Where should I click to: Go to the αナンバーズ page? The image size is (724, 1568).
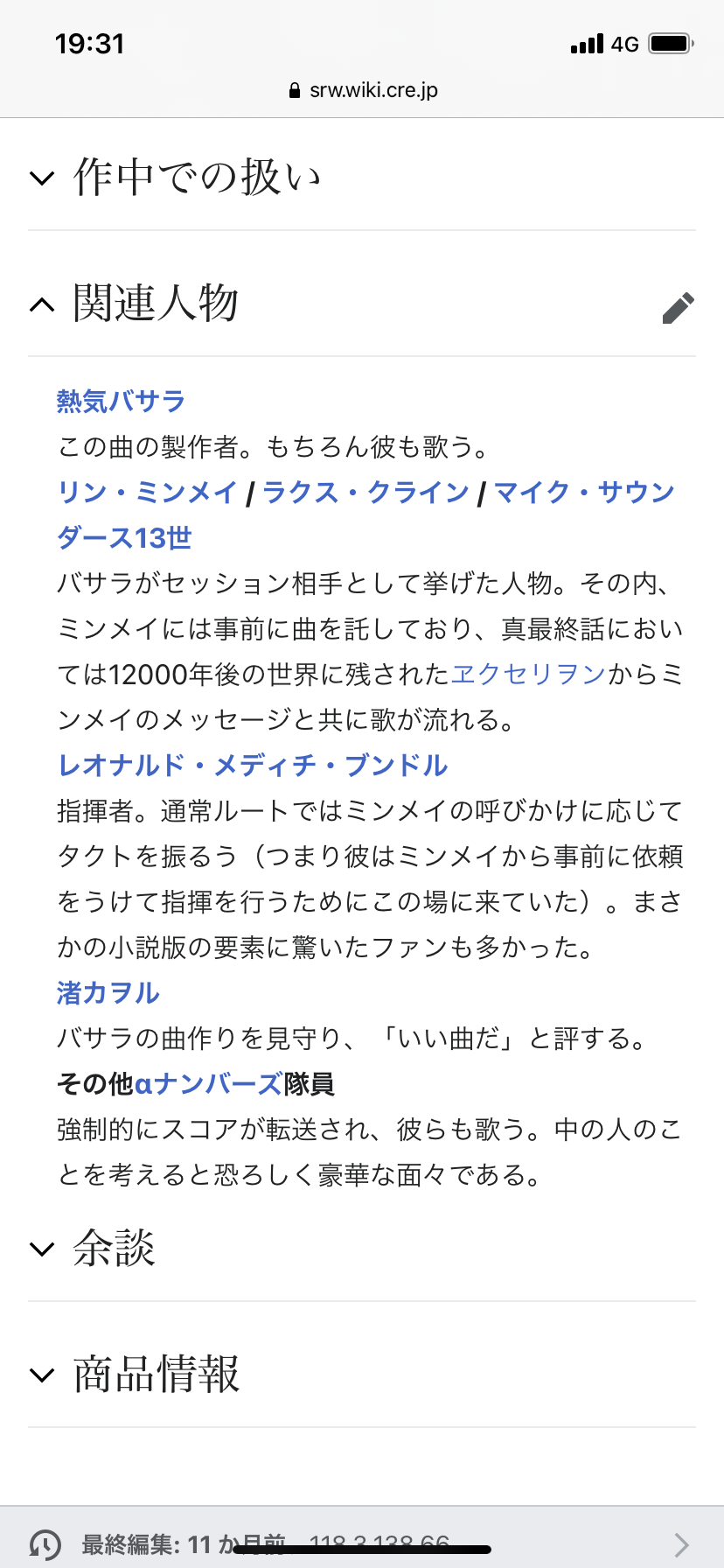click(208, 1084)
